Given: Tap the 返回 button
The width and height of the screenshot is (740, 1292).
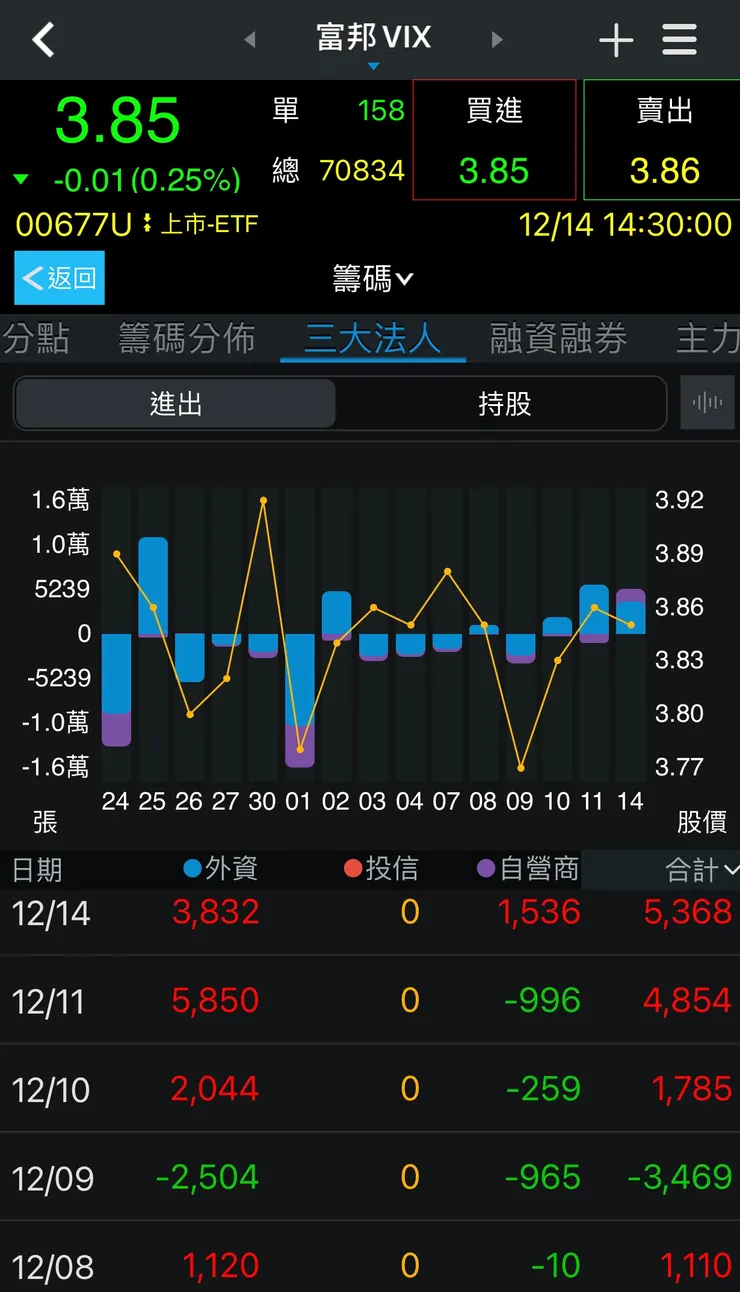Looking at the screenshot, I should pos(59,279).
